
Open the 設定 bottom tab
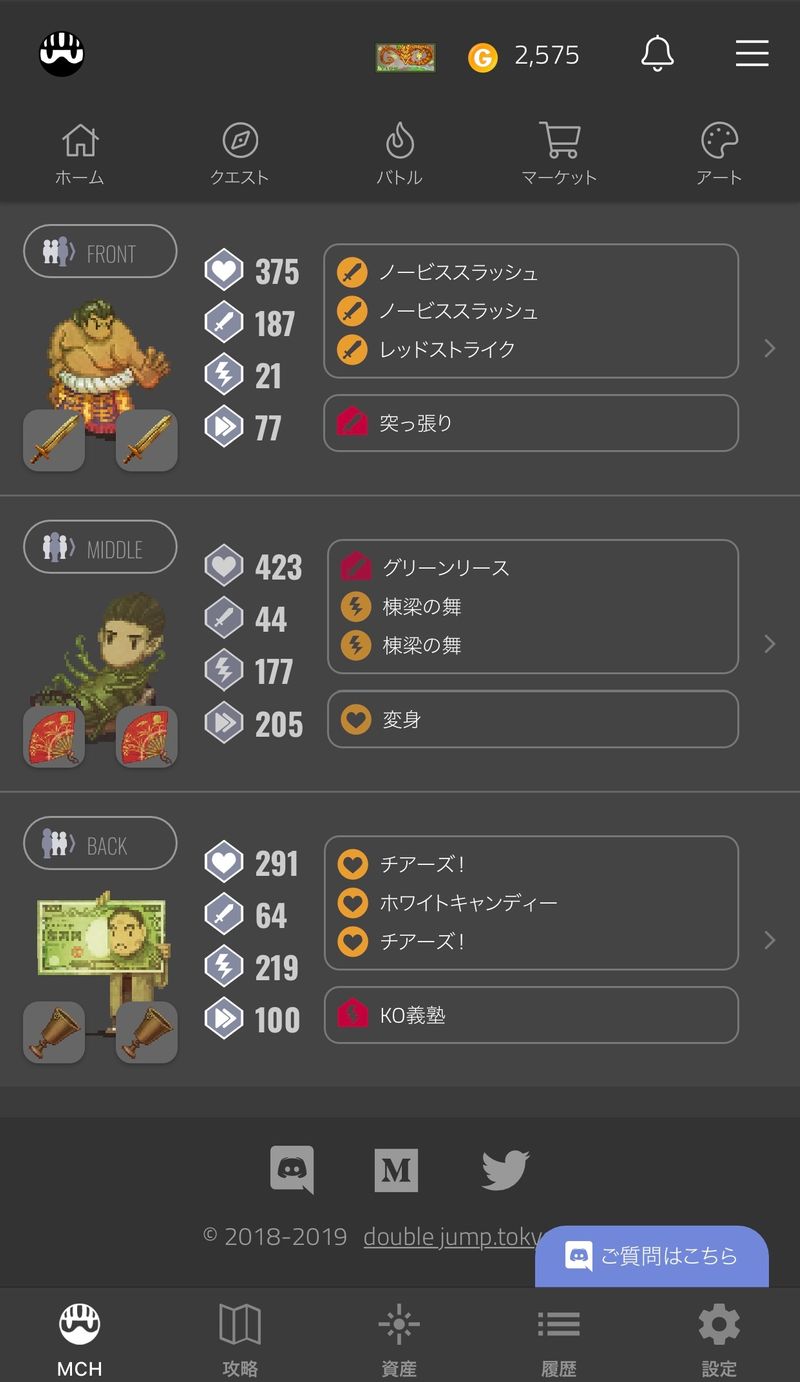pos(719,1340)
